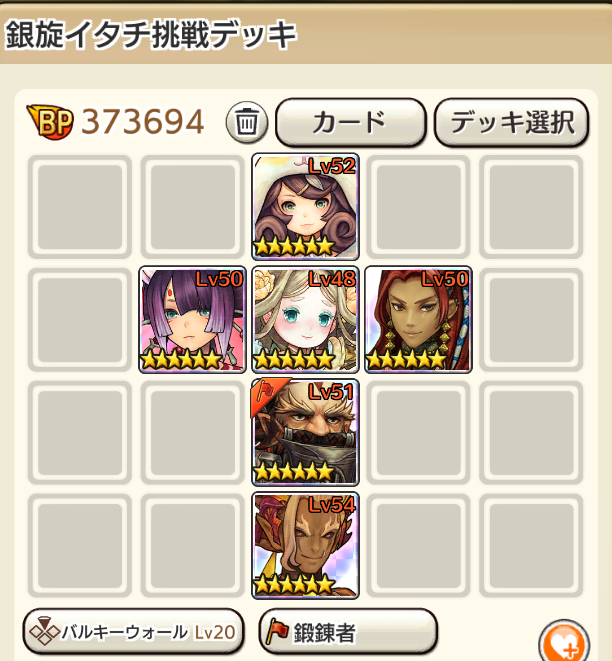Image resolution: width=612 pixels, height=661 pixels.
Task: Tap the trash can delete icon
Action: pyautogui.click(x=246, y=123)
